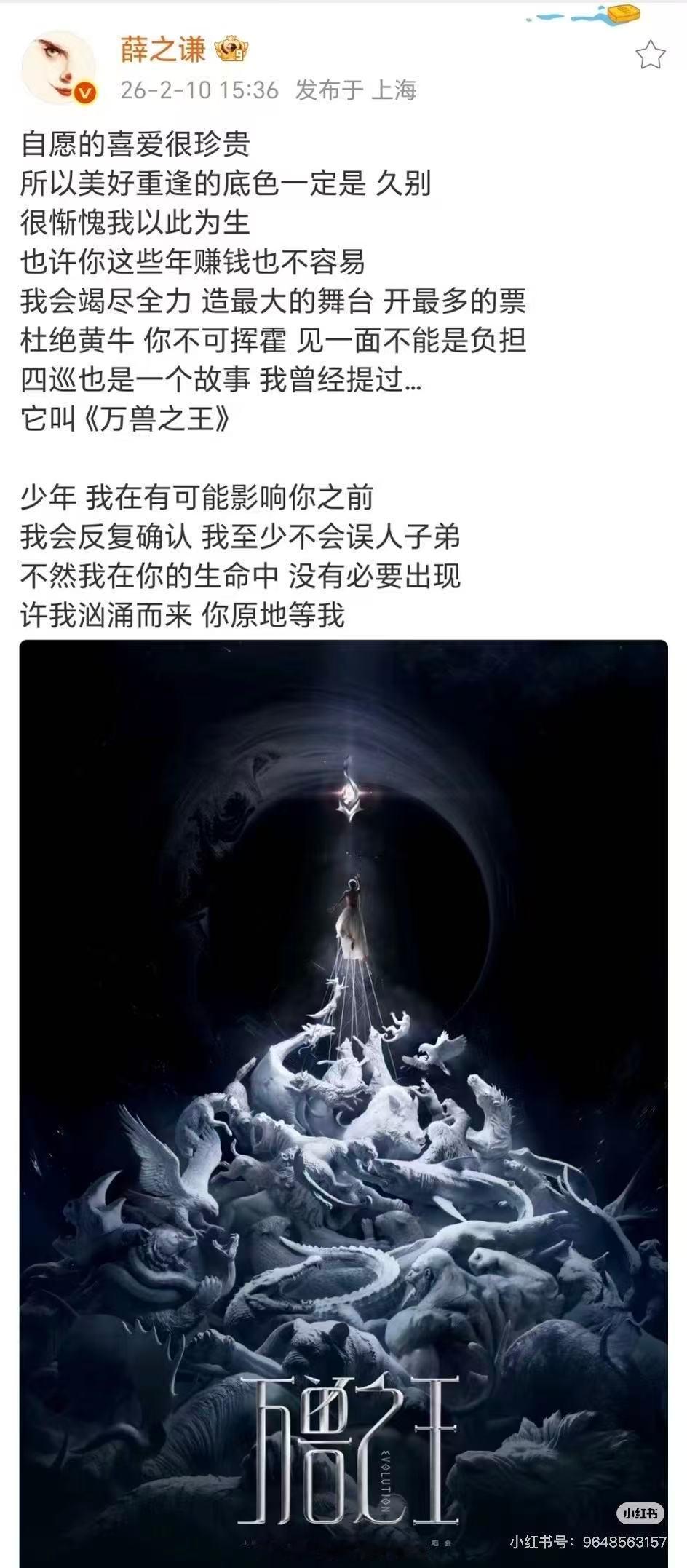Open the 万兽之王 concert poster image
Viewport: 687px width, 1568px height.
pyautogui.click(x=343, y=1092)
